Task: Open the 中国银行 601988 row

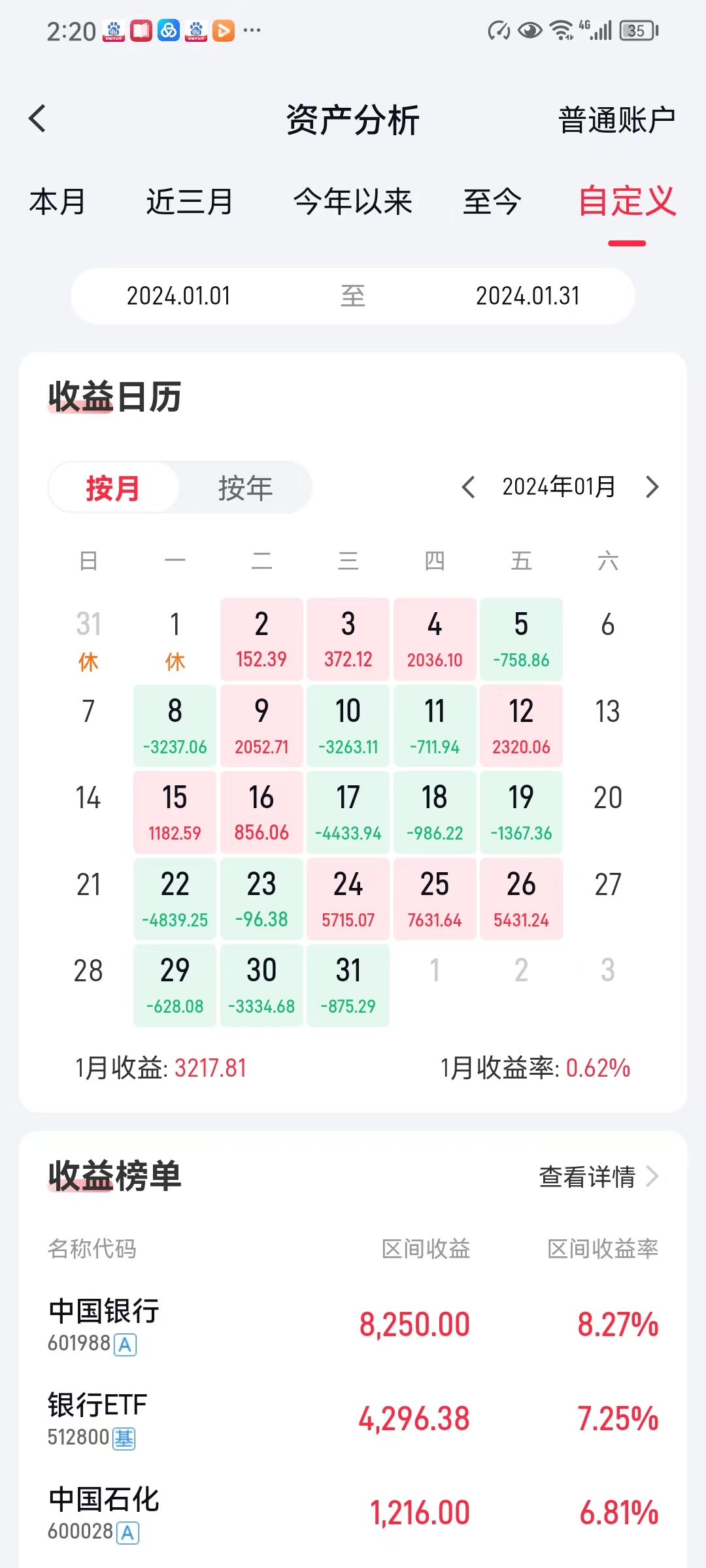Action: pyautogui.click(x=353, y=1325)
